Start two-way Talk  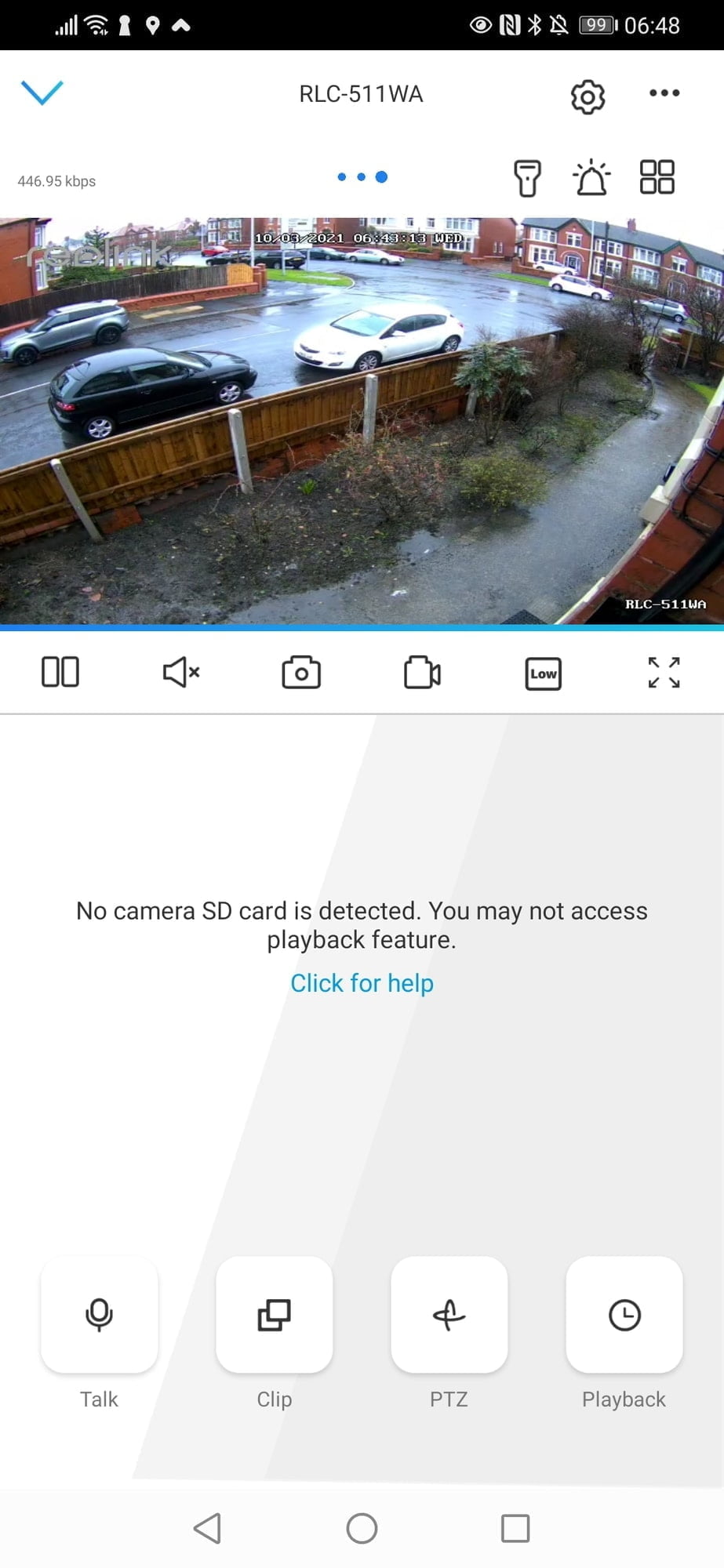tap(99, 1315)
